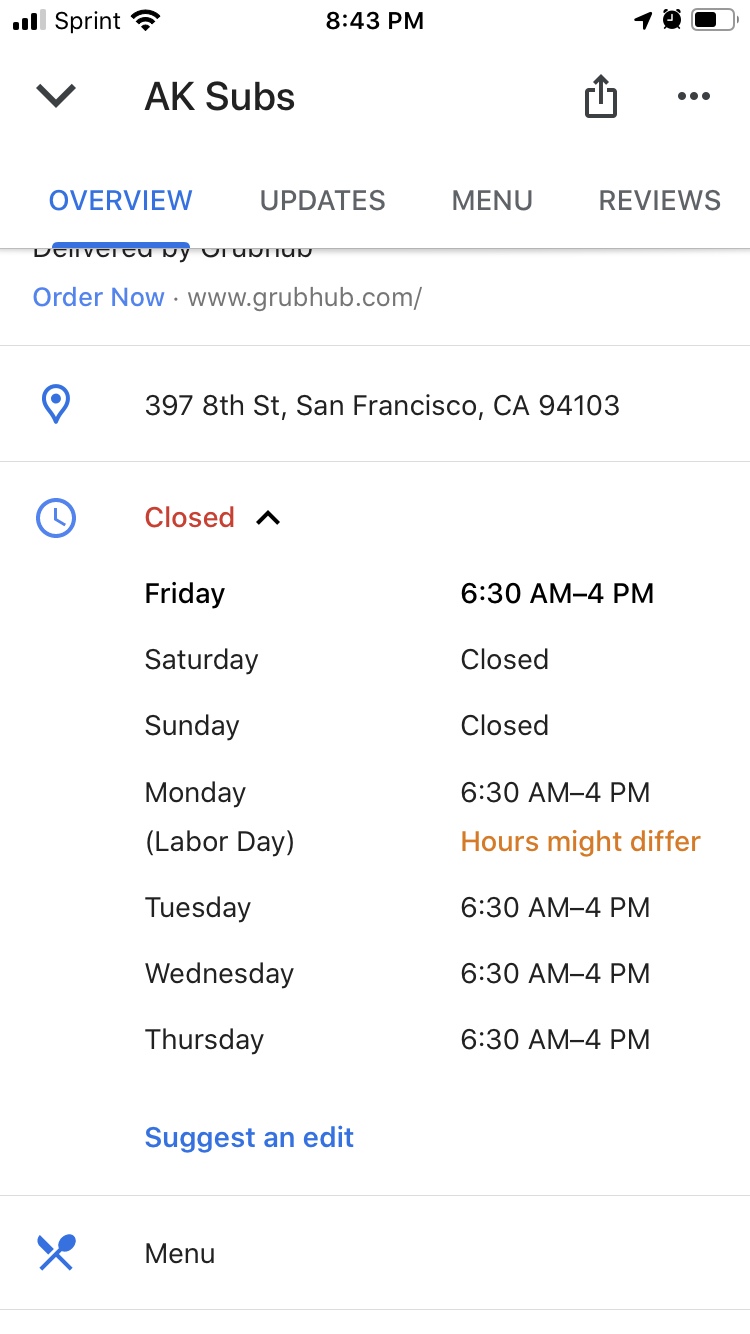
Task: Tap Suggest an edit
Action: 249,1137
